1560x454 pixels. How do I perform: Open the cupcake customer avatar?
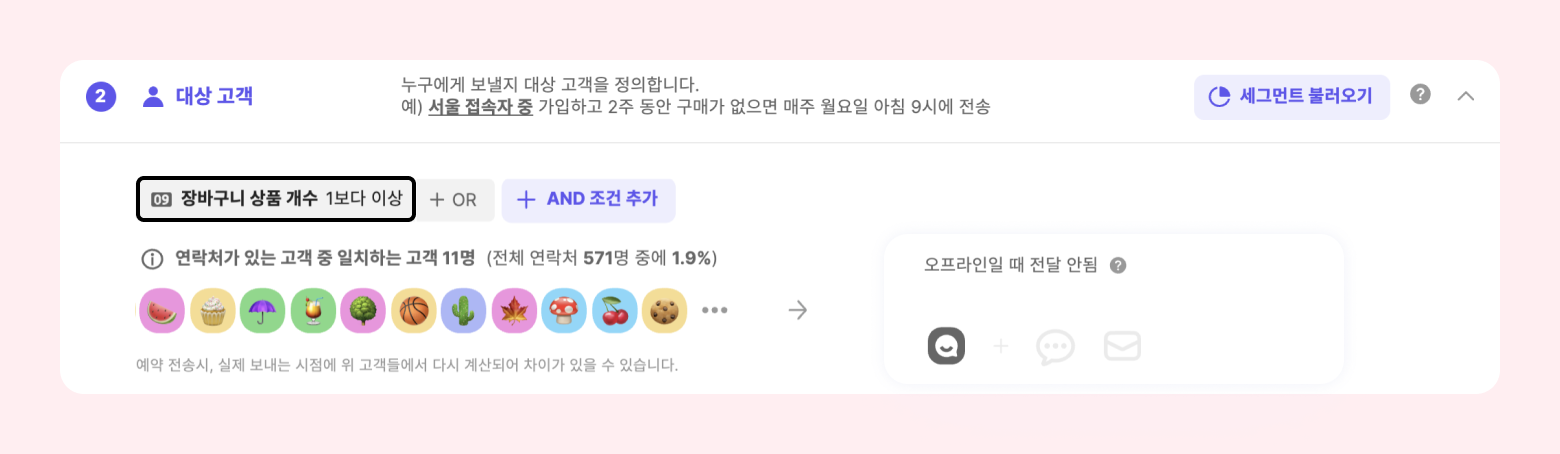click(x=212, y=310)
